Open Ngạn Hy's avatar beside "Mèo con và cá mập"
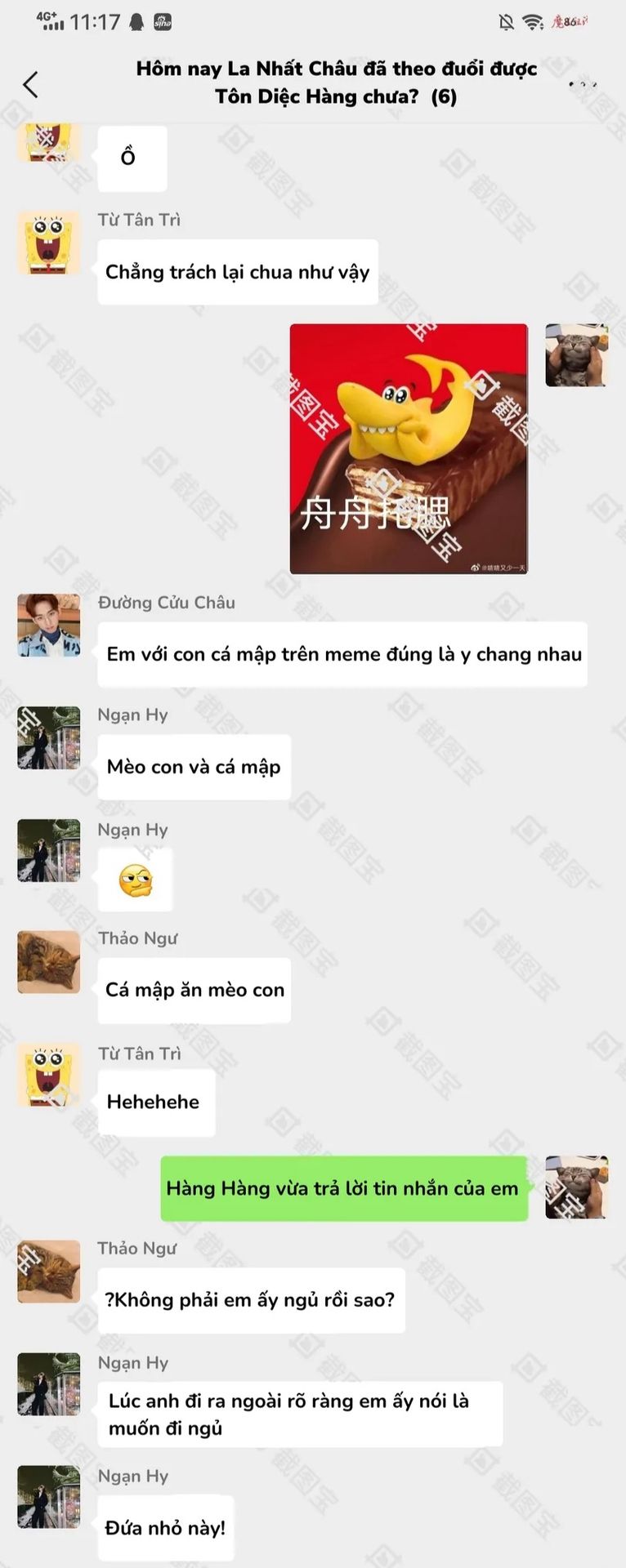Image resolution: width=626 pixels, height=1568 pixels. tap(49, 737)
